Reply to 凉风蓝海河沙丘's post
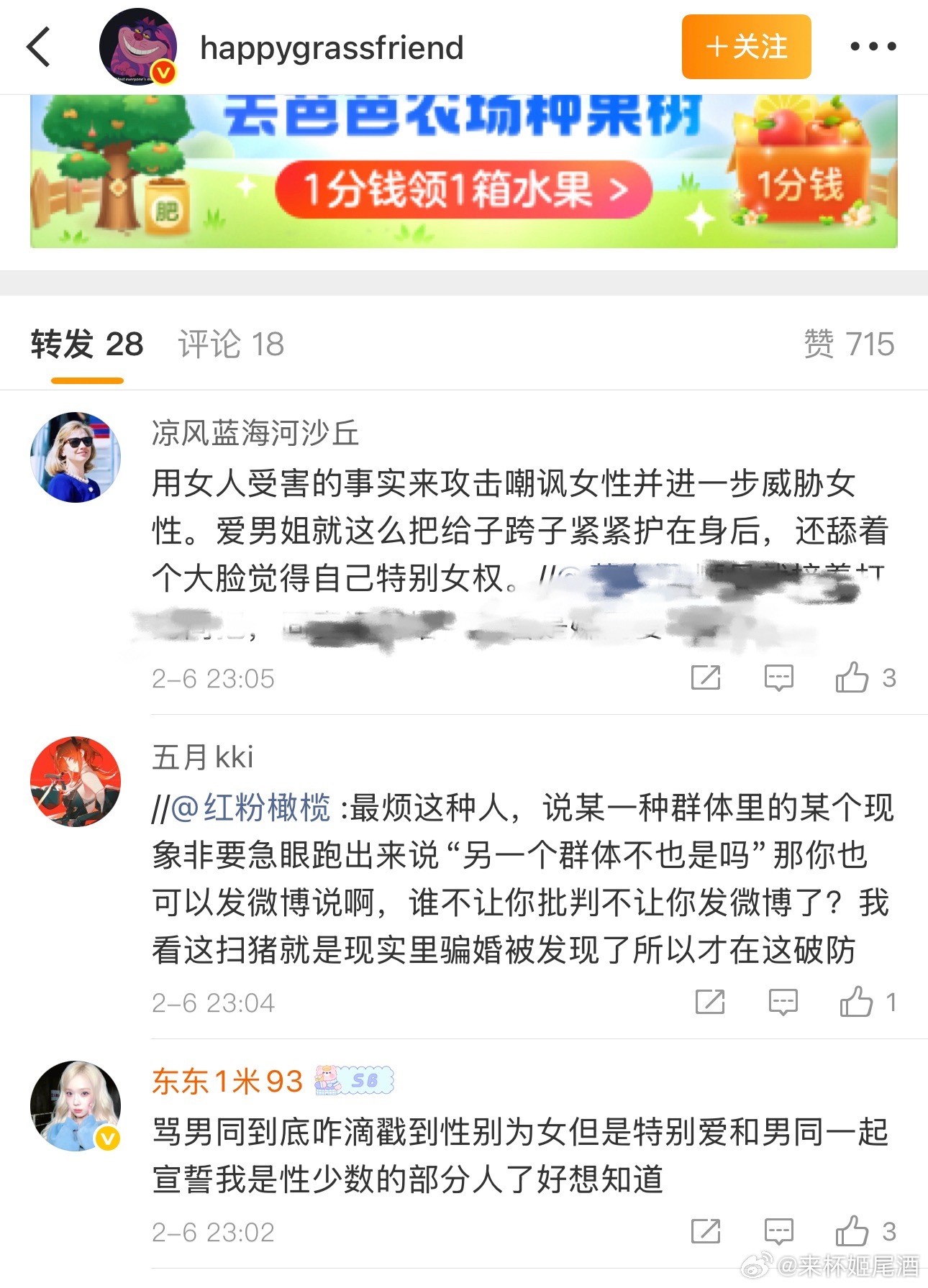This screenshot has width=928, height=1288. (778, 678)
